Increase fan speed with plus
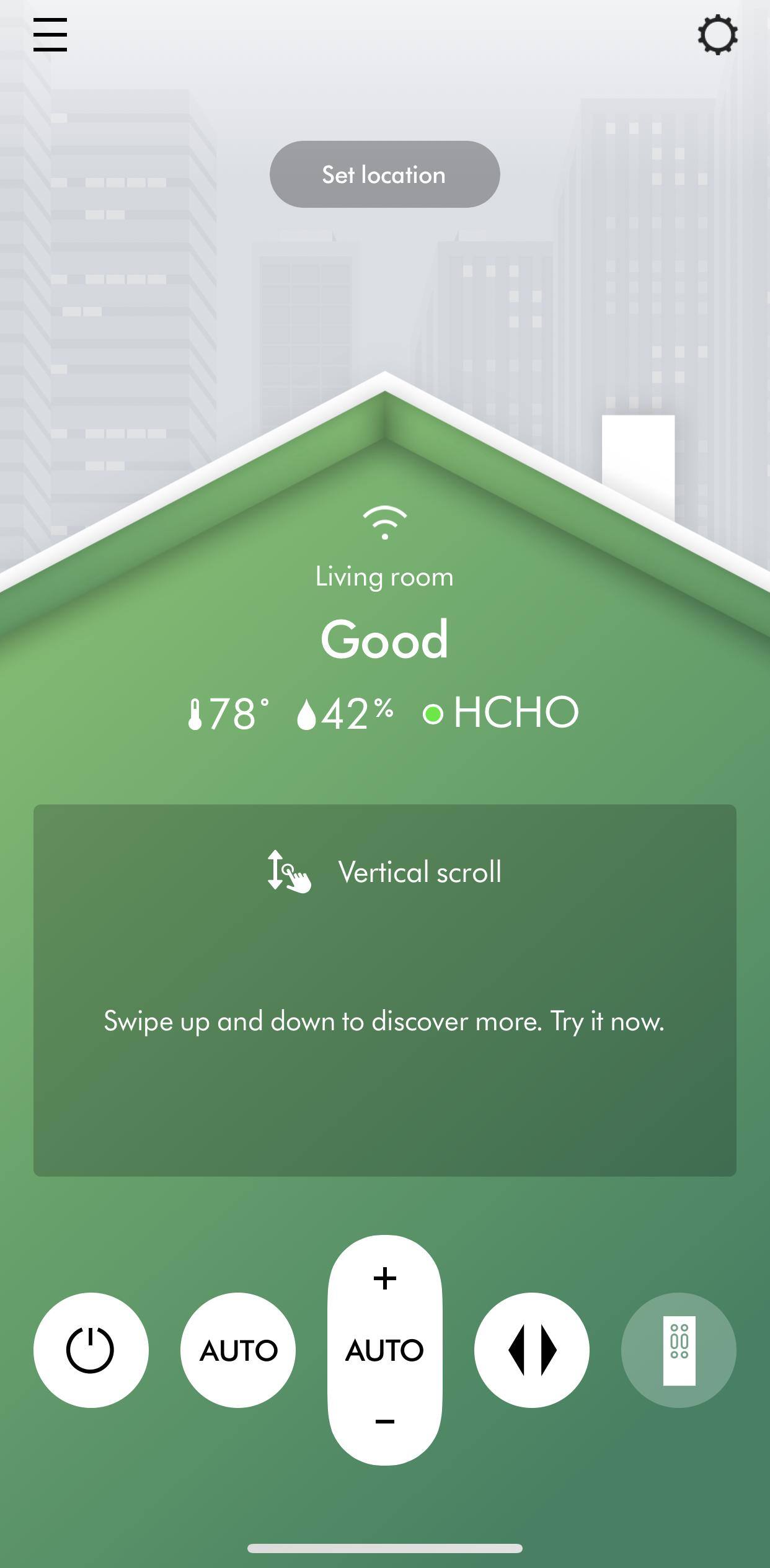The width and height of the screenshot is (770, 1568). pyautogui.click(x=384, y=1279)
